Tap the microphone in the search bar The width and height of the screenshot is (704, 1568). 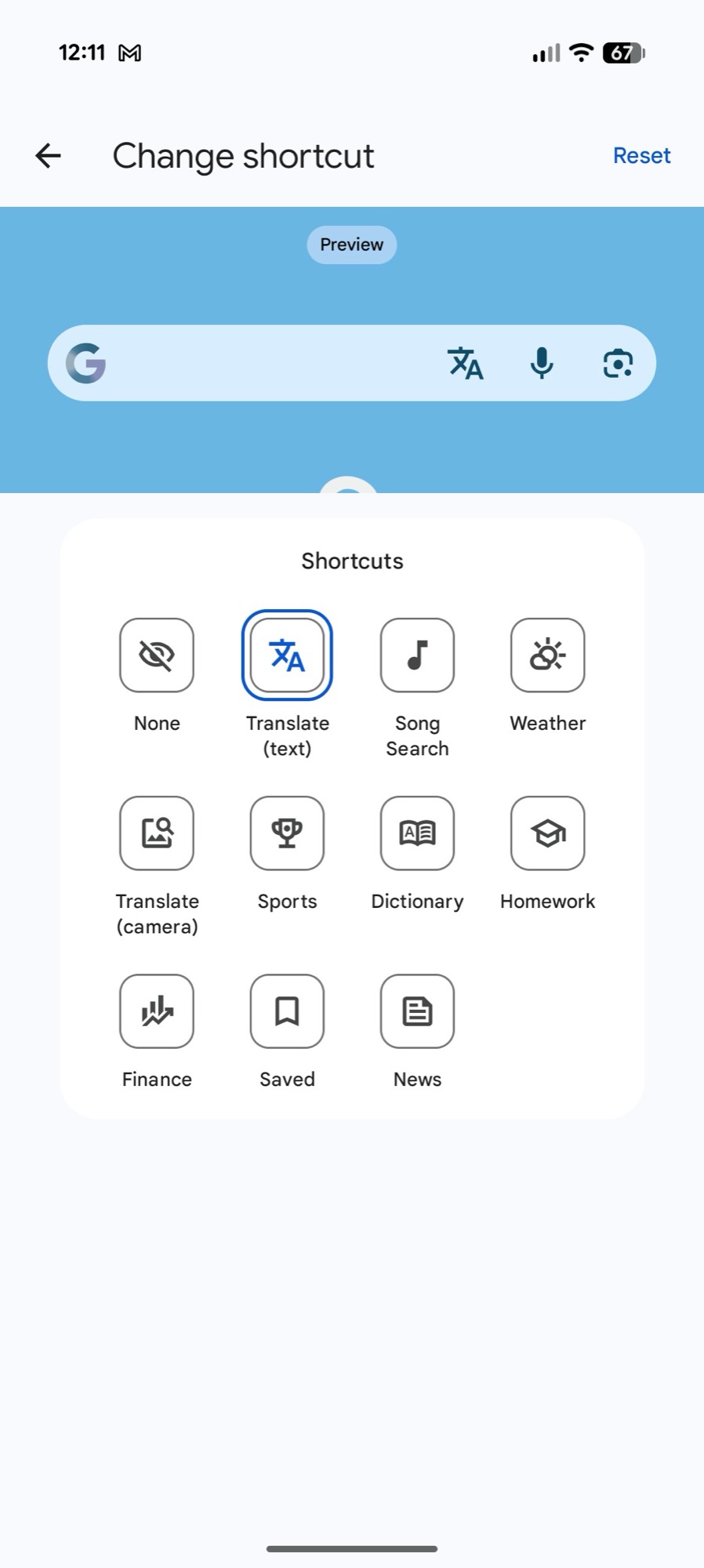(x=540, y=362)
